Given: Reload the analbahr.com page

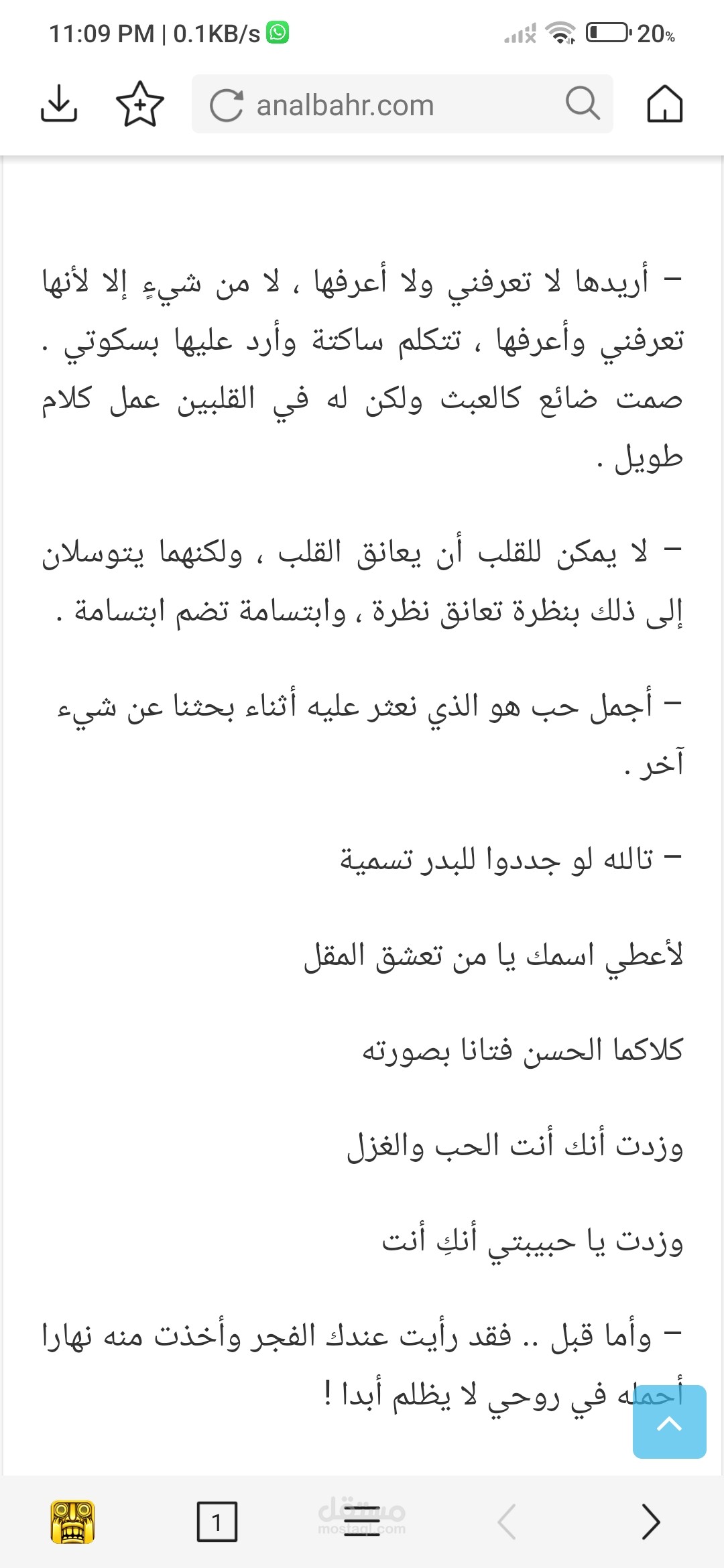Looking at the screenshot, I should (x=226, y=105).
